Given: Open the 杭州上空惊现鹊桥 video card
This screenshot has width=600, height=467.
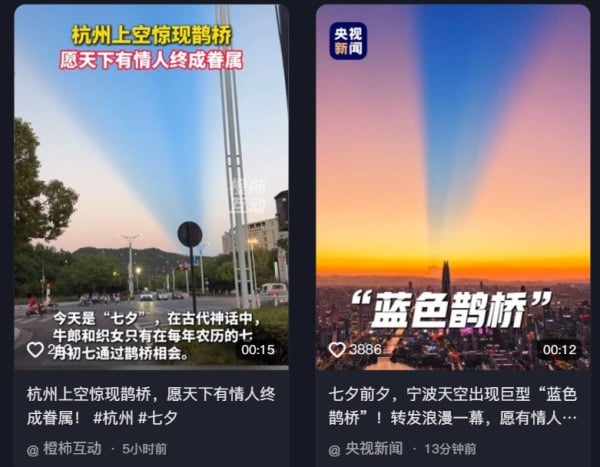Looking at the screenshot, I should 150,190.
